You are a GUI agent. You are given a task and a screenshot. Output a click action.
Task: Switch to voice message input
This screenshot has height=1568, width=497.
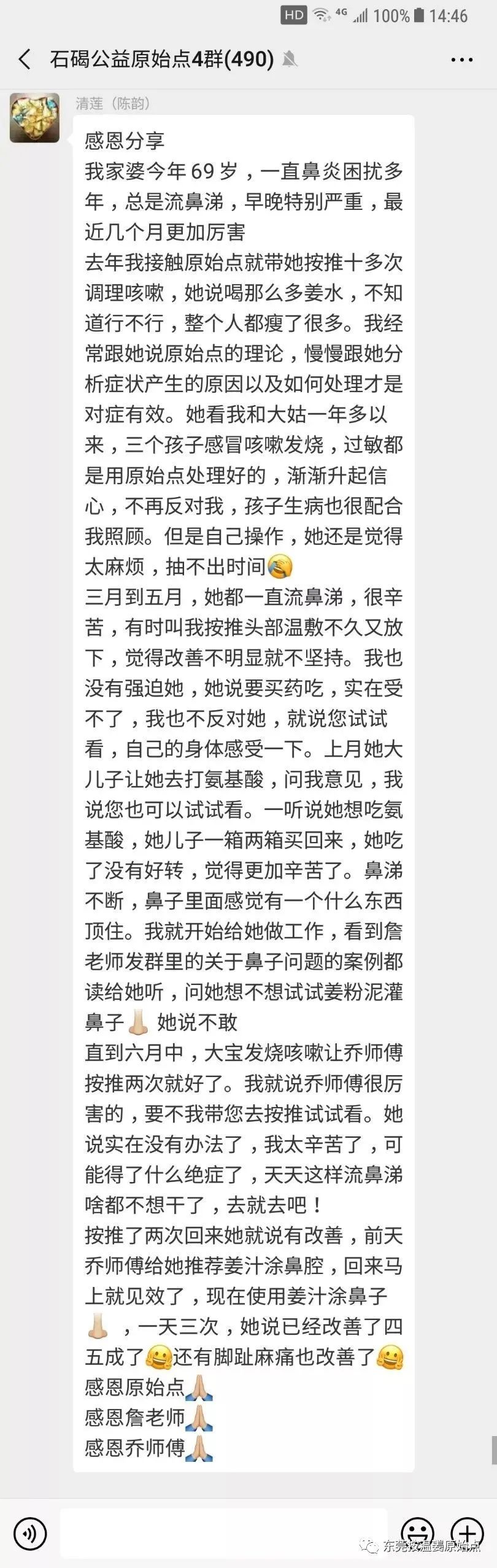tap(29, 1532)
